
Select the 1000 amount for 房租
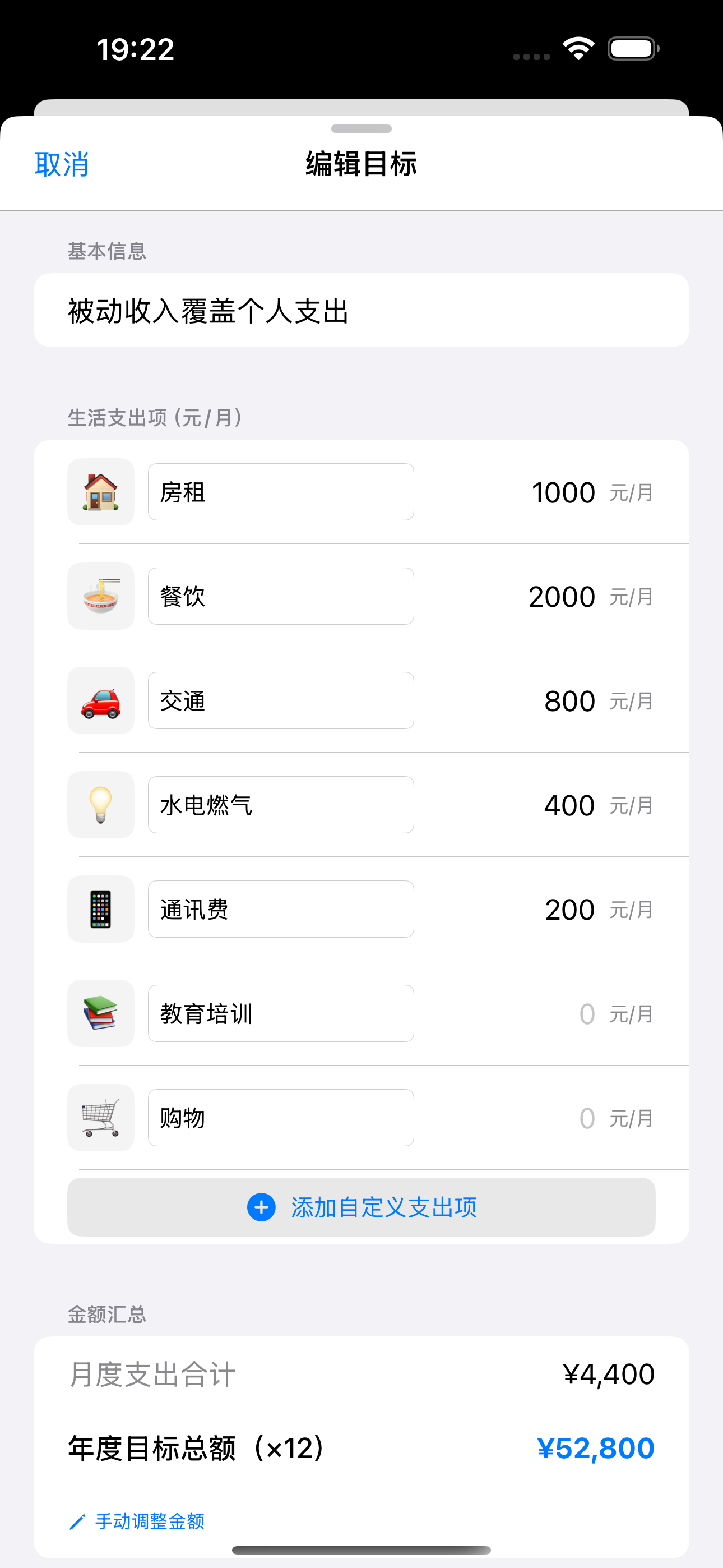(563, 491)
